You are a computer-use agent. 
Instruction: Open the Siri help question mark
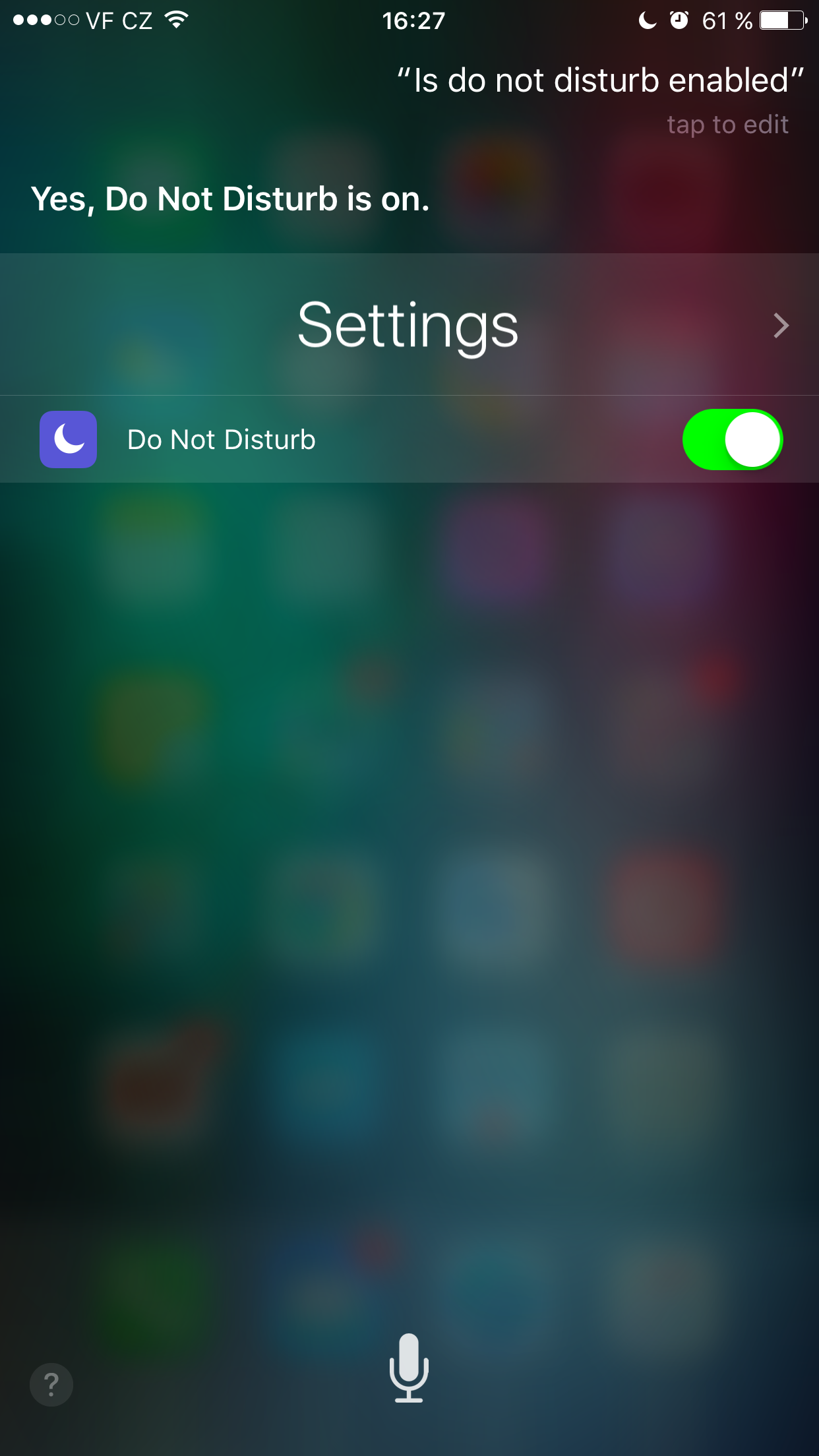point(51,1384)
